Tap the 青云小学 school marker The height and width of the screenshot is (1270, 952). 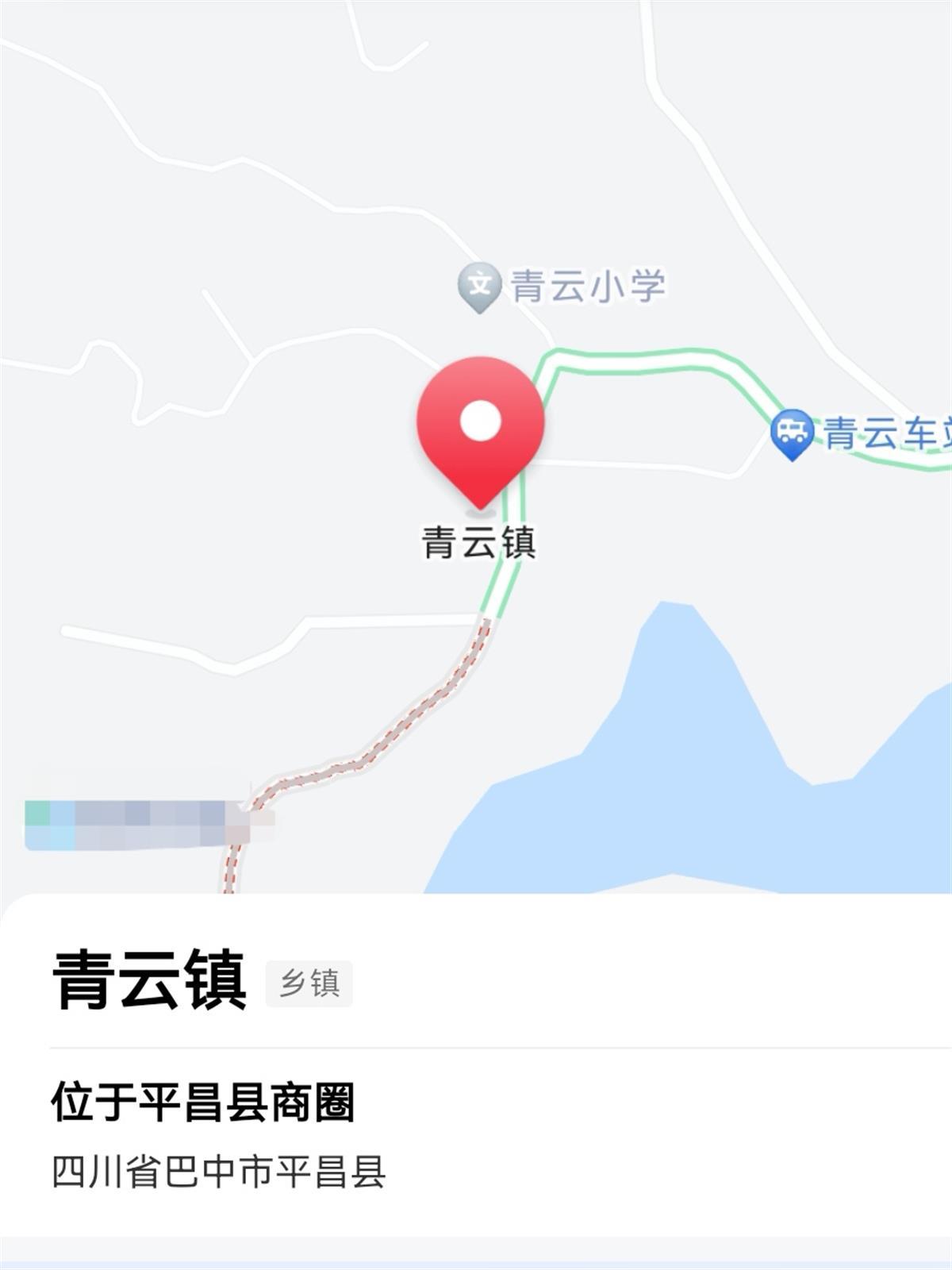pyautogui.click(x=480, y=286)
